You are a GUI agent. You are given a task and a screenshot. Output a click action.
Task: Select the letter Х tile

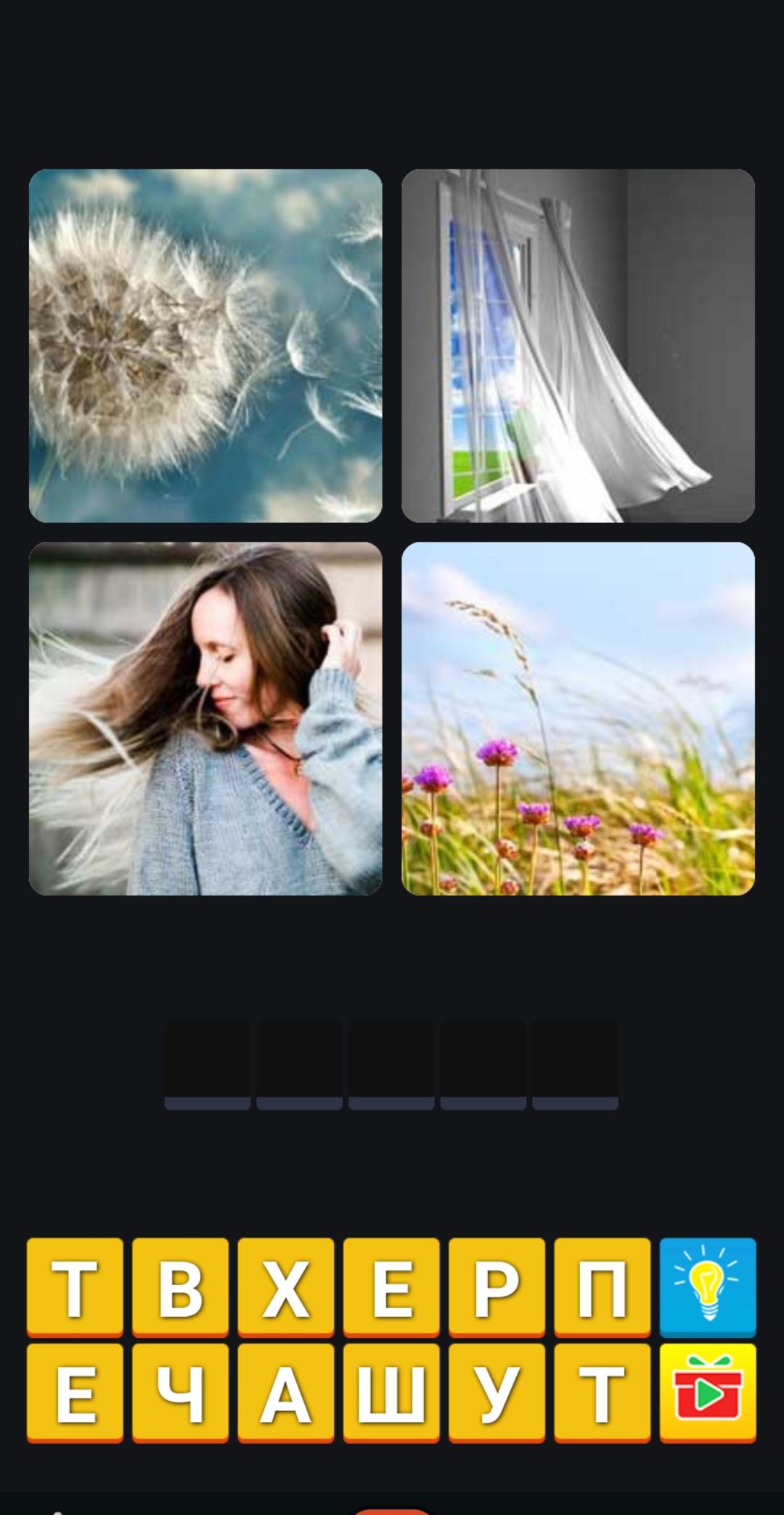[x=285, y=1287]
